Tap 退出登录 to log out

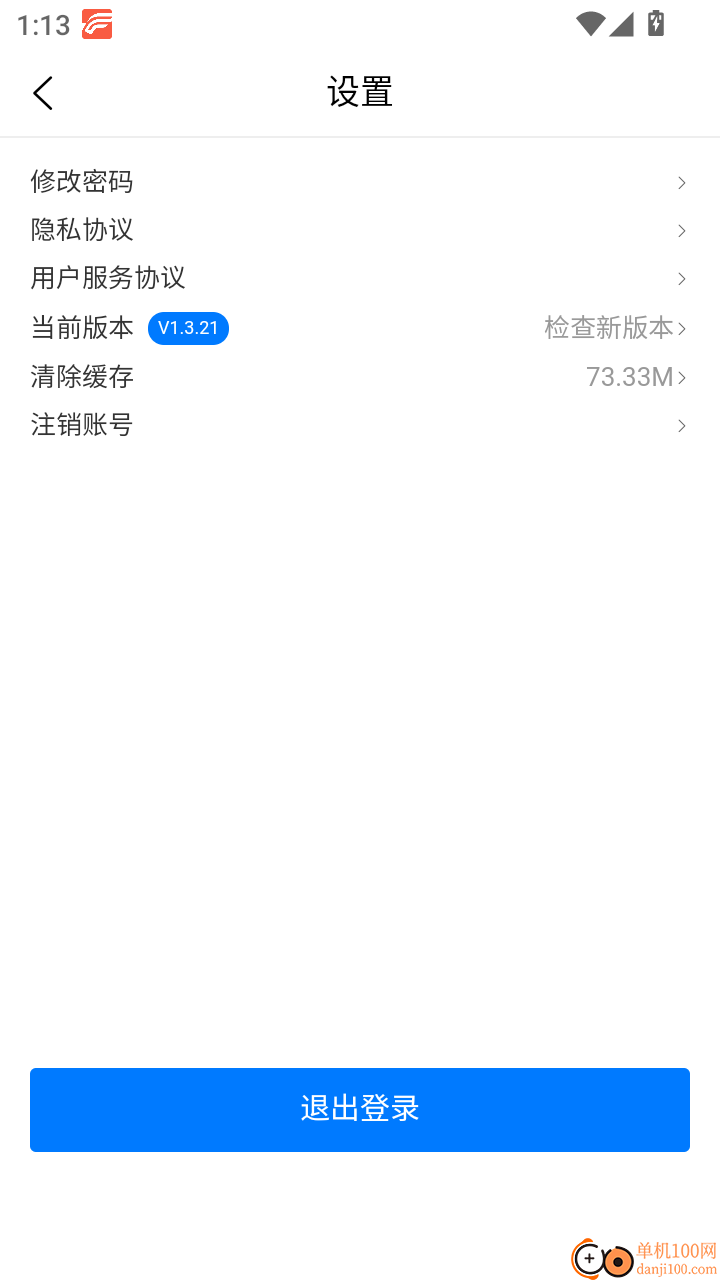coord(359,1109)
